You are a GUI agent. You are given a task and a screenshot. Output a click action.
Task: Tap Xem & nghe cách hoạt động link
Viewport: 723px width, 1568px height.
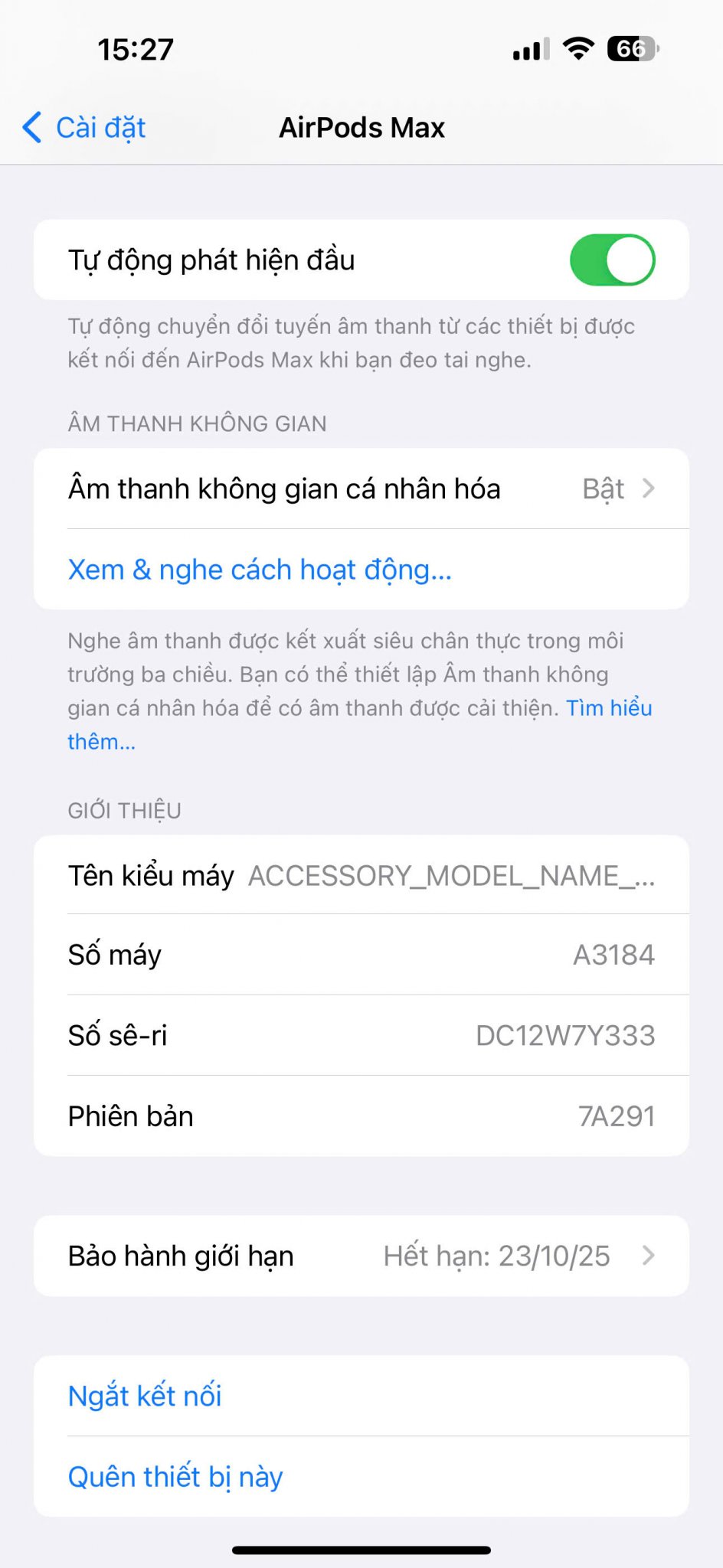(x=260, y=570)
